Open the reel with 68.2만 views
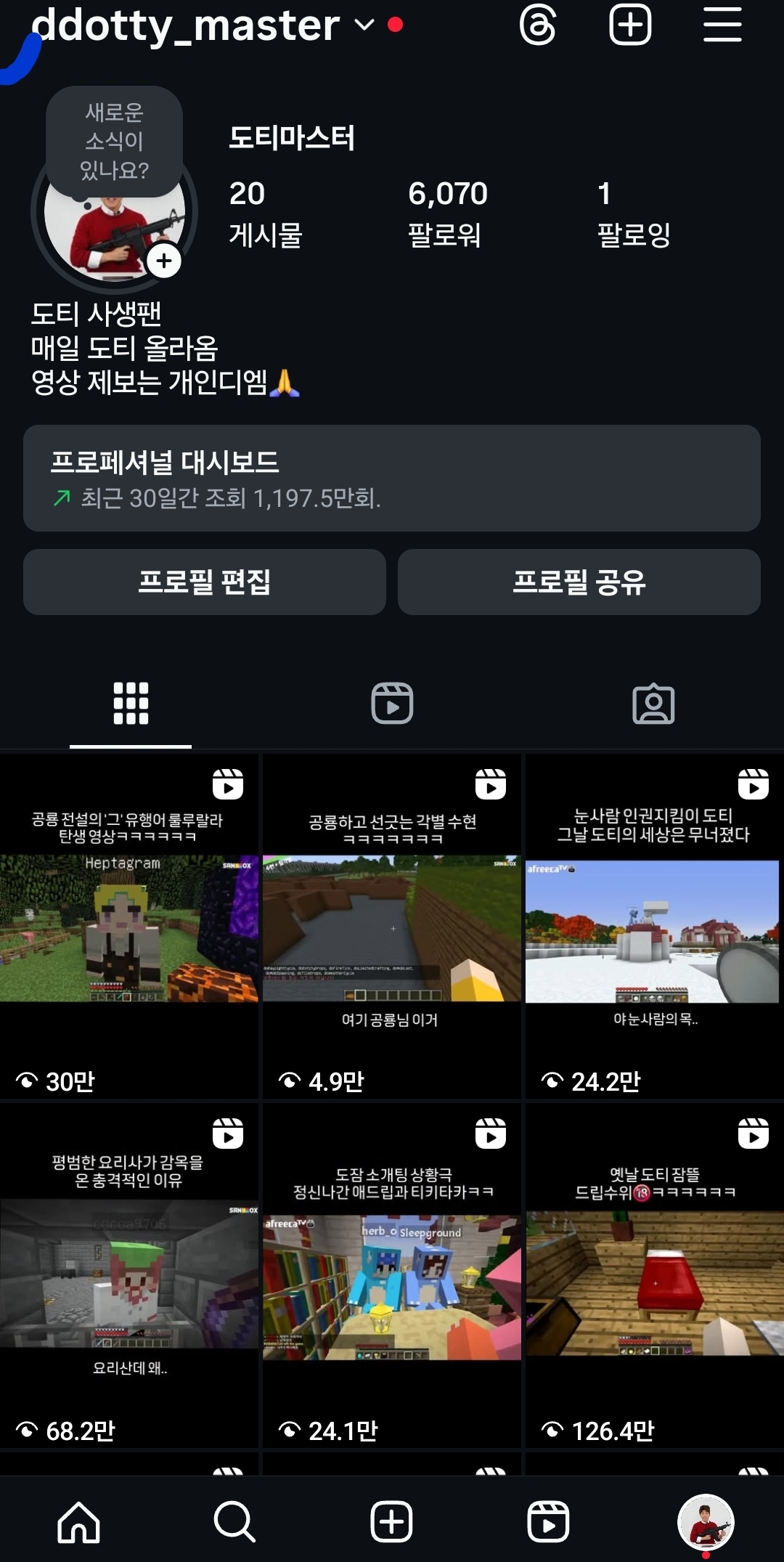The image size is (784, 1562). click(129, 1275)
